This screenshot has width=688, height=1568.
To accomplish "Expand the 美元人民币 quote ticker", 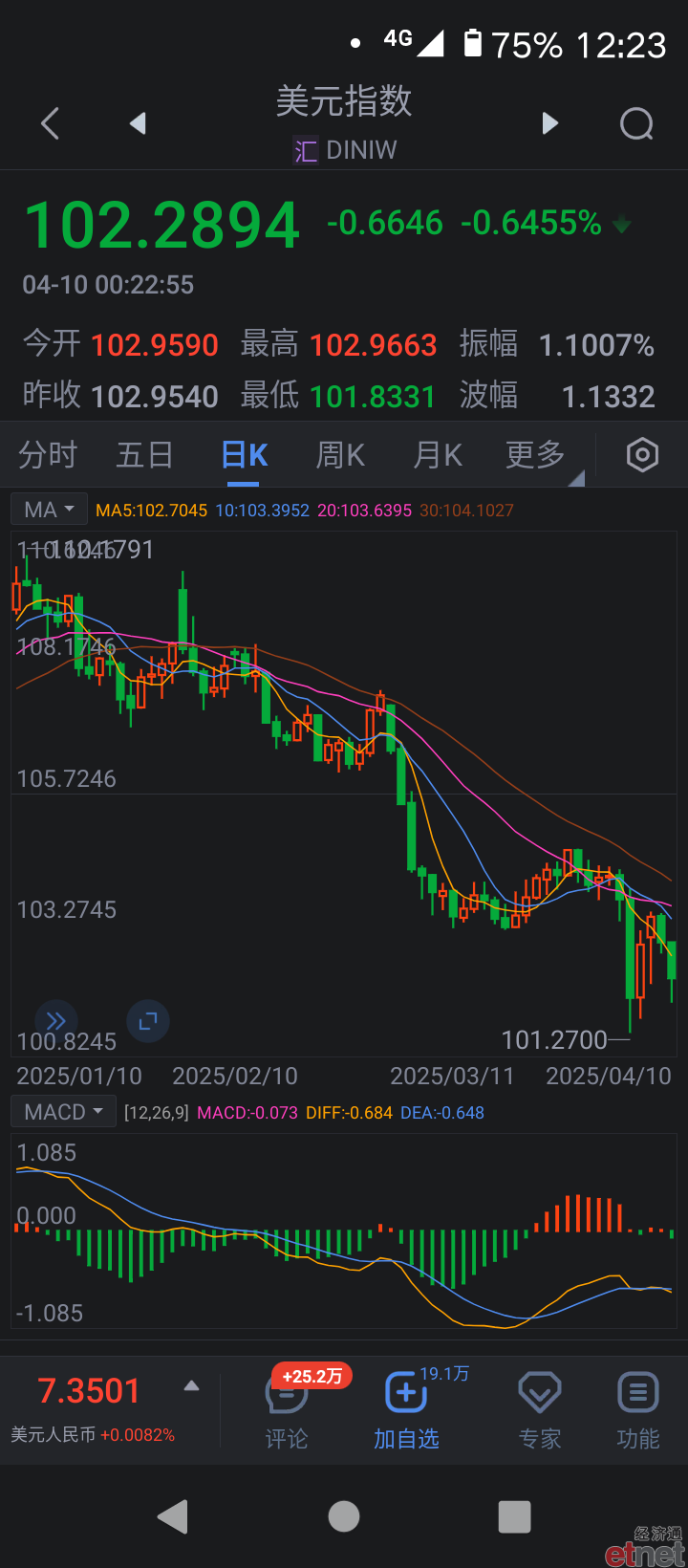I will tap(191, 1386).
